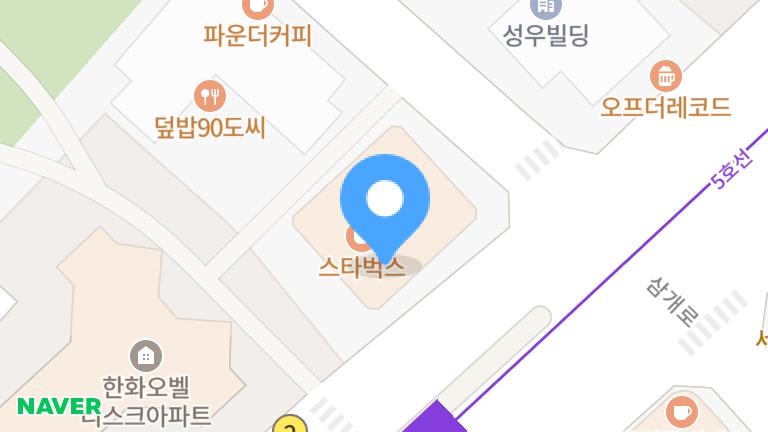Tap the blue location pin on 스타벅스
The image size is (768, 432).
[385, 200]
